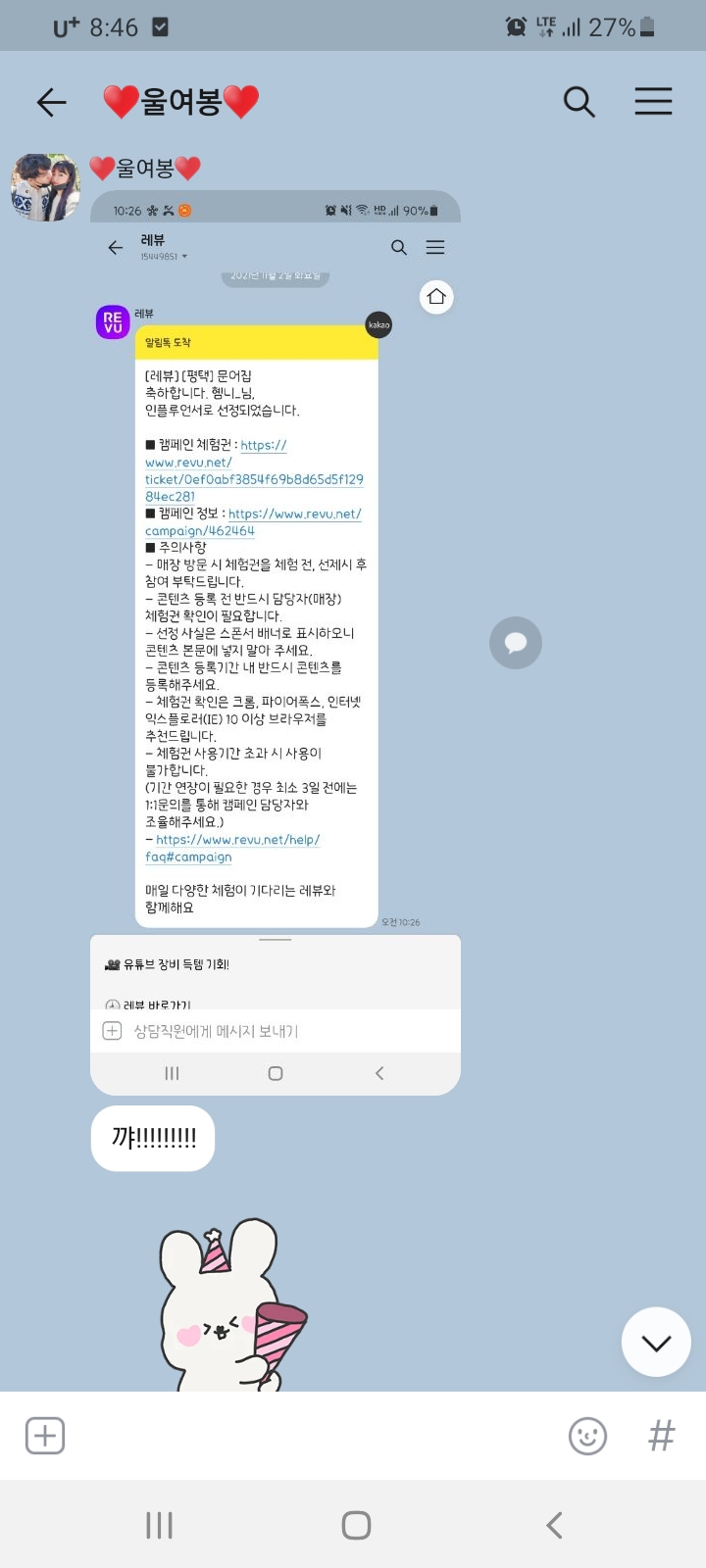
Task: Open the emoticon picker
Action: 587,1436
